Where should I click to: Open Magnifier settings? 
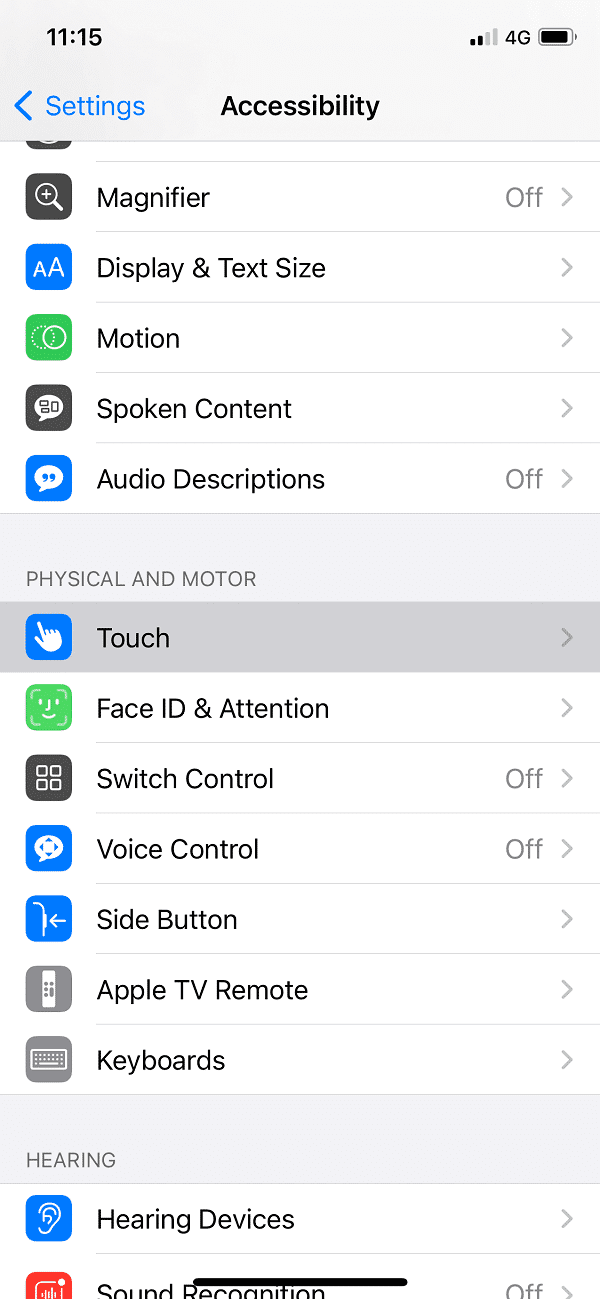pos(300,197)
